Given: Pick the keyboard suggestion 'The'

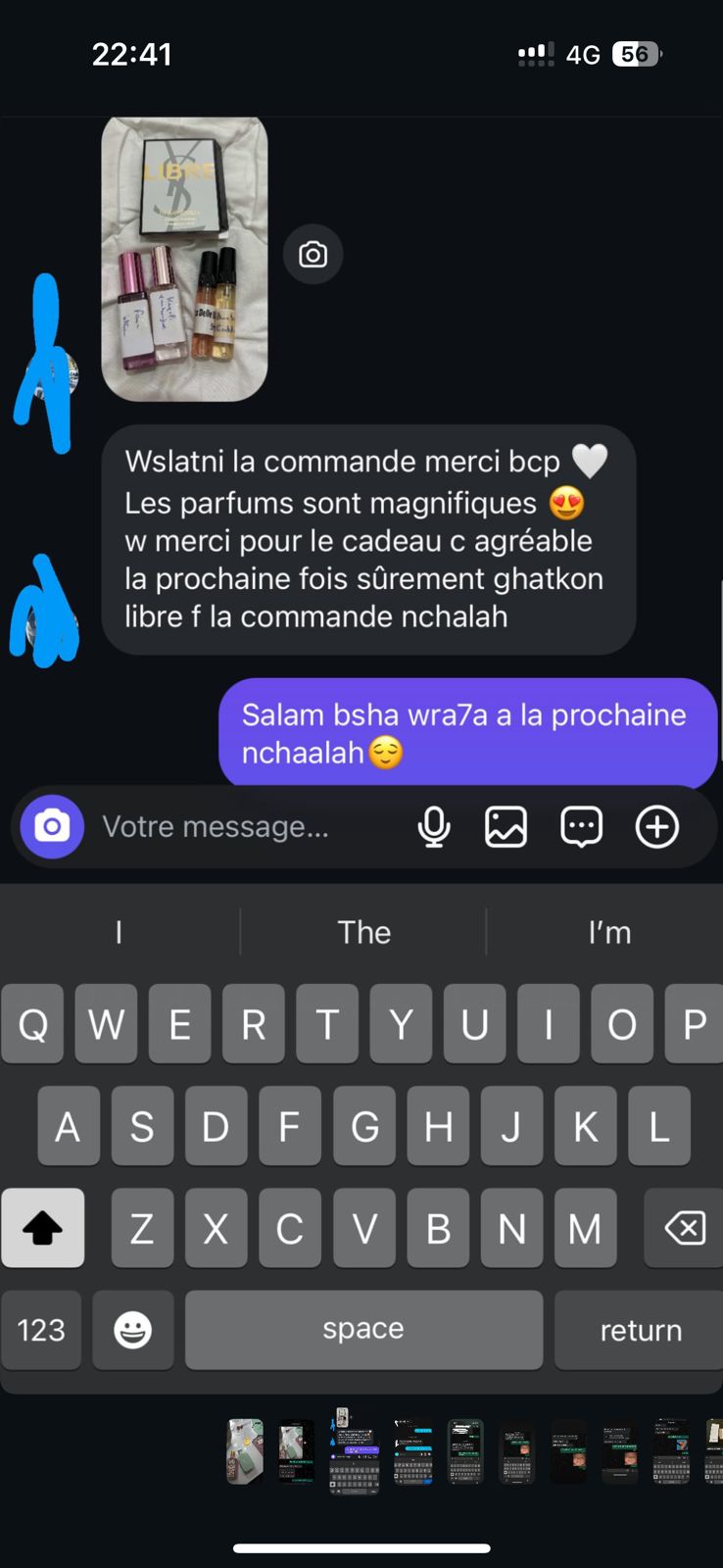Looking at the screenshot, I should click(363, 932).
